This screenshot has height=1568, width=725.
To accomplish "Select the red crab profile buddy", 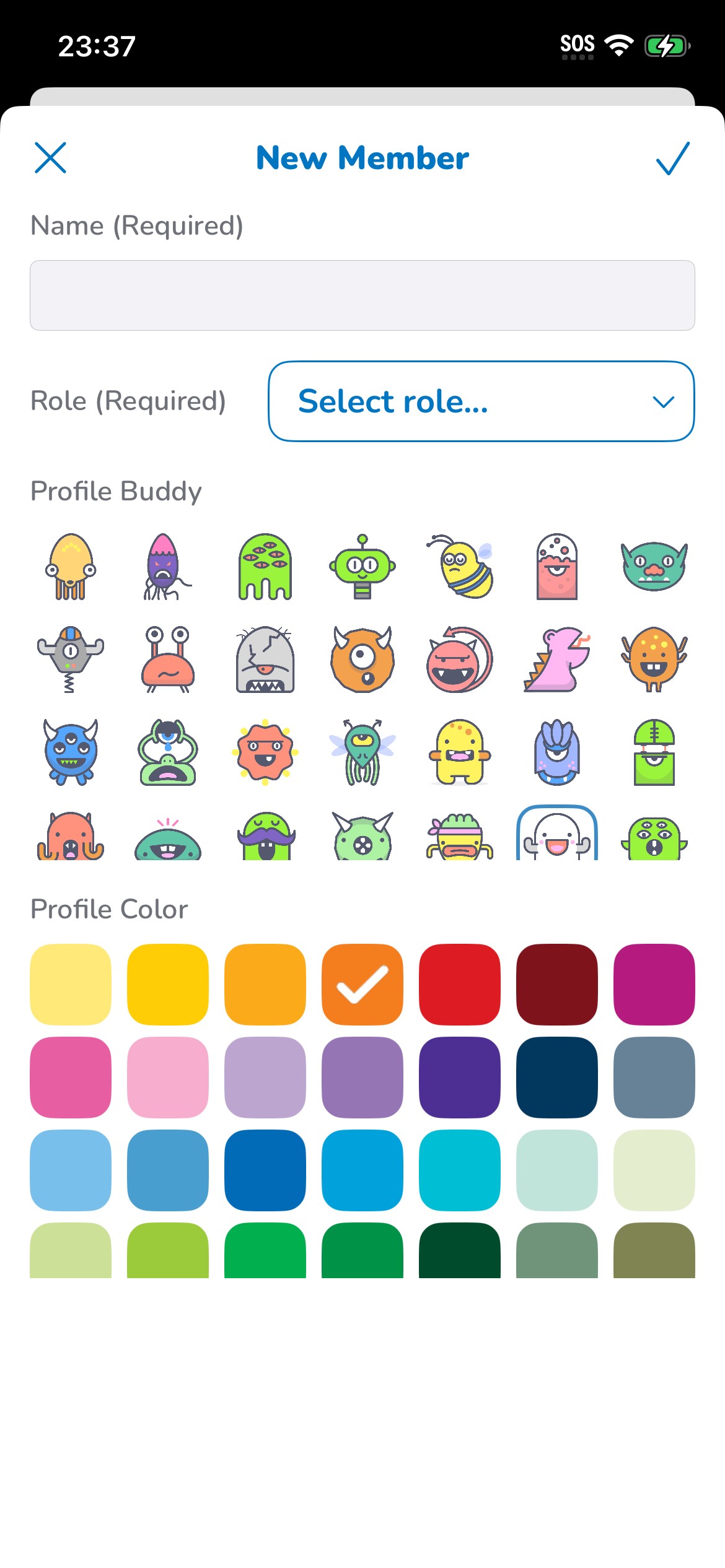I will 168,660.
